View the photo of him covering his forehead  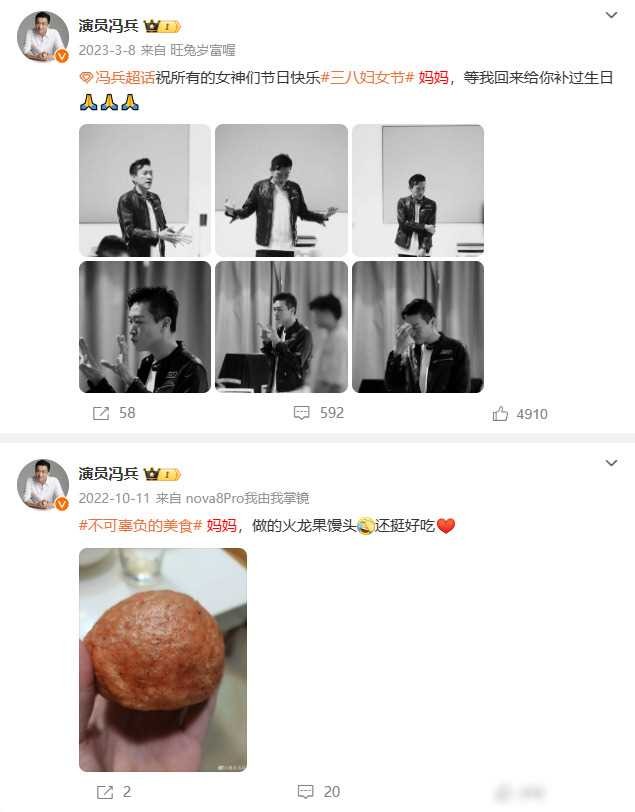coord(418,327)
